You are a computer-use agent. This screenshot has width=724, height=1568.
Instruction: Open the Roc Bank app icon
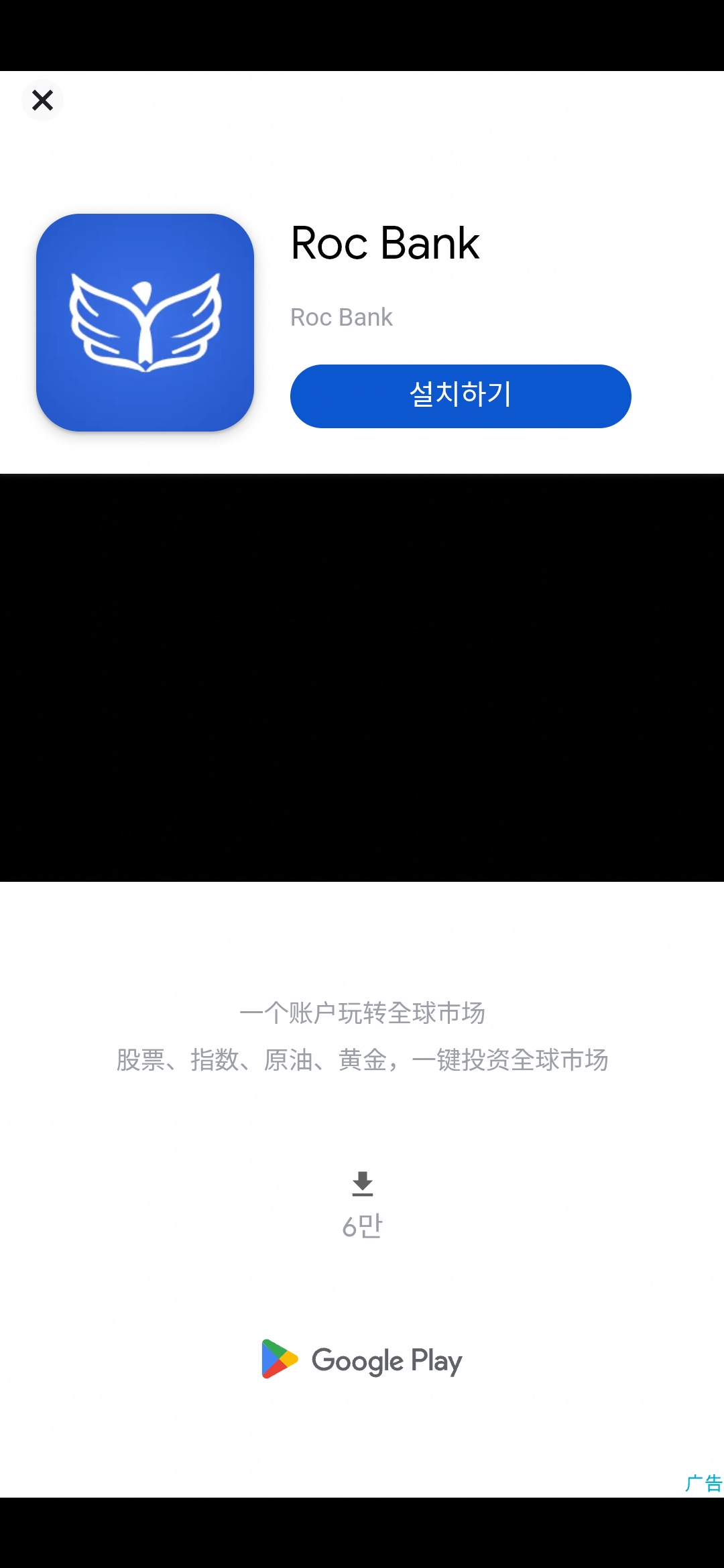[145, 322]
